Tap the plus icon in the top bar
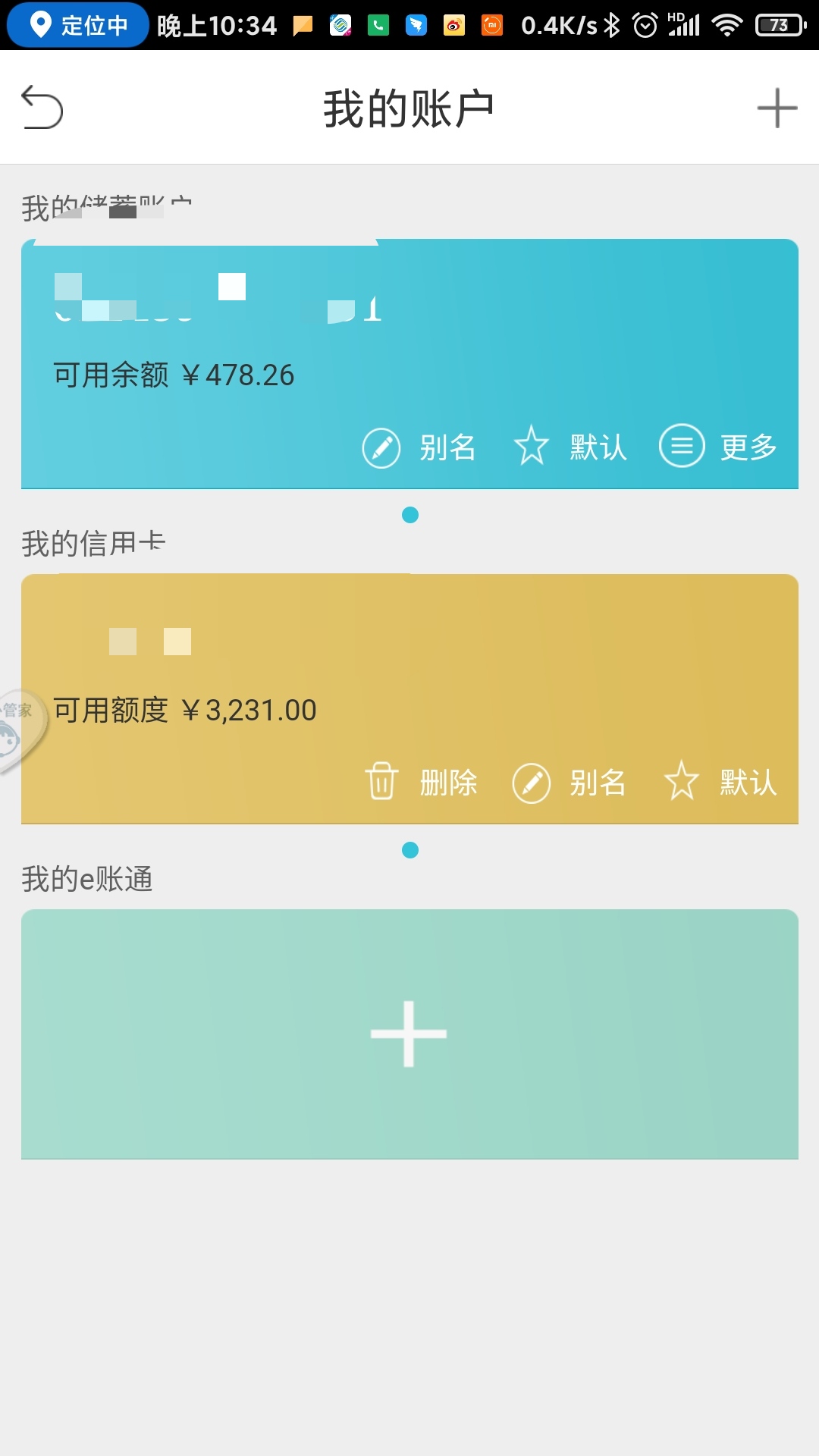 [x=777, y=108]
